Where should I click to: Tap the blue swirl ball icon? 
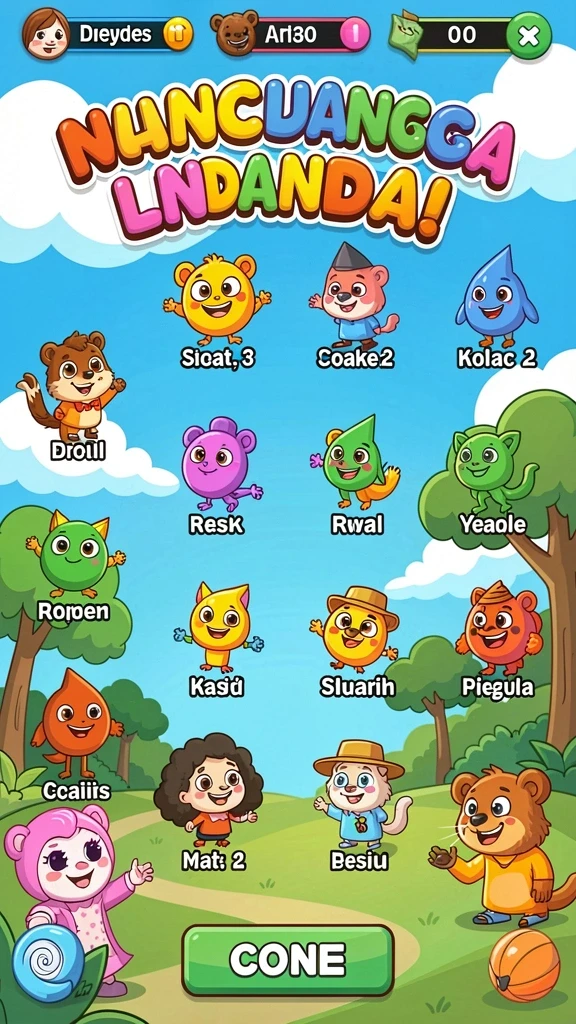48,965
